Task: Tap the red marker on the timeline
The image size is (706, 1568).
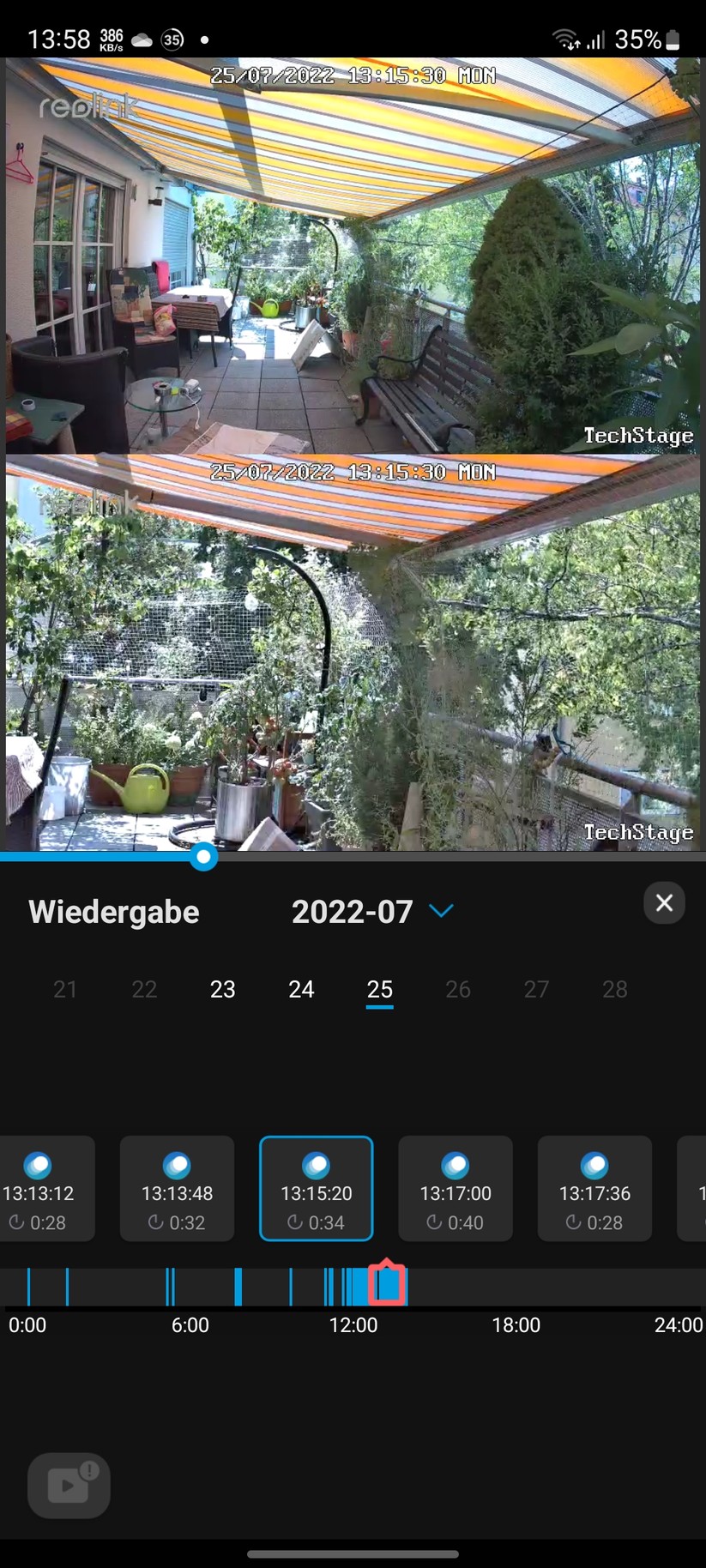Action: point(388,1283)
